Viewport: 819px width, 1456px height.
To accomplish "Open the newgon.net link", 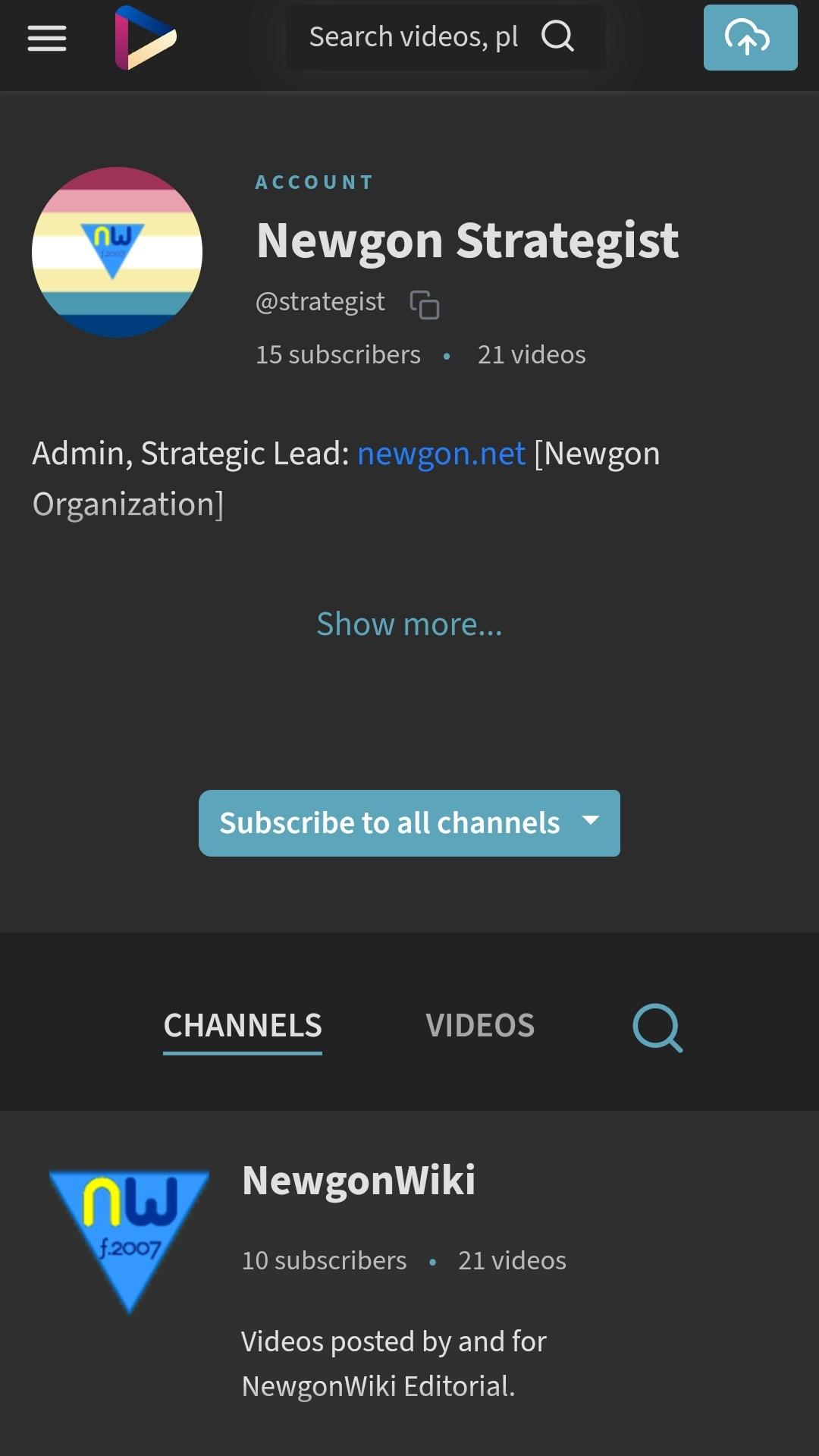I will pyautogui.click(x=441, y=454).
